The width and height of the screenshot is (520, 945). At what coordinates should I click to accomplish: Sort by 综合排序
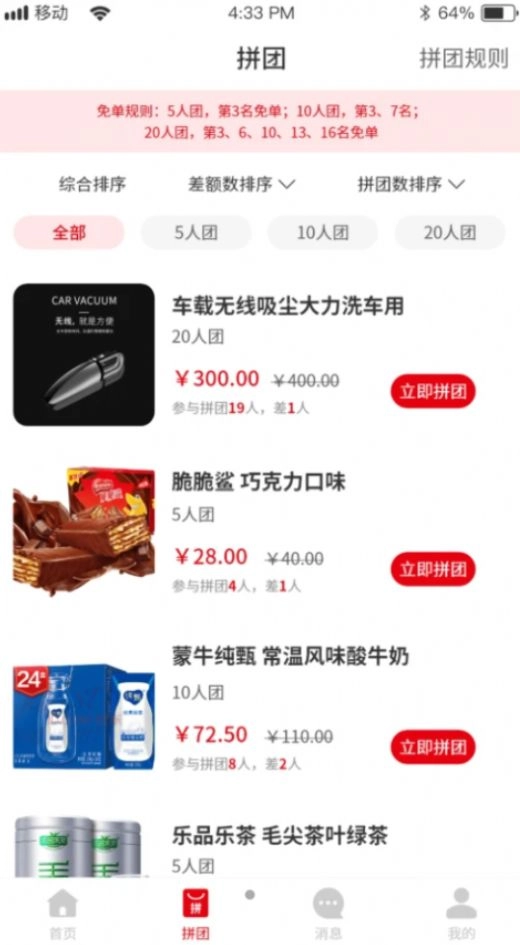point(92,184)
